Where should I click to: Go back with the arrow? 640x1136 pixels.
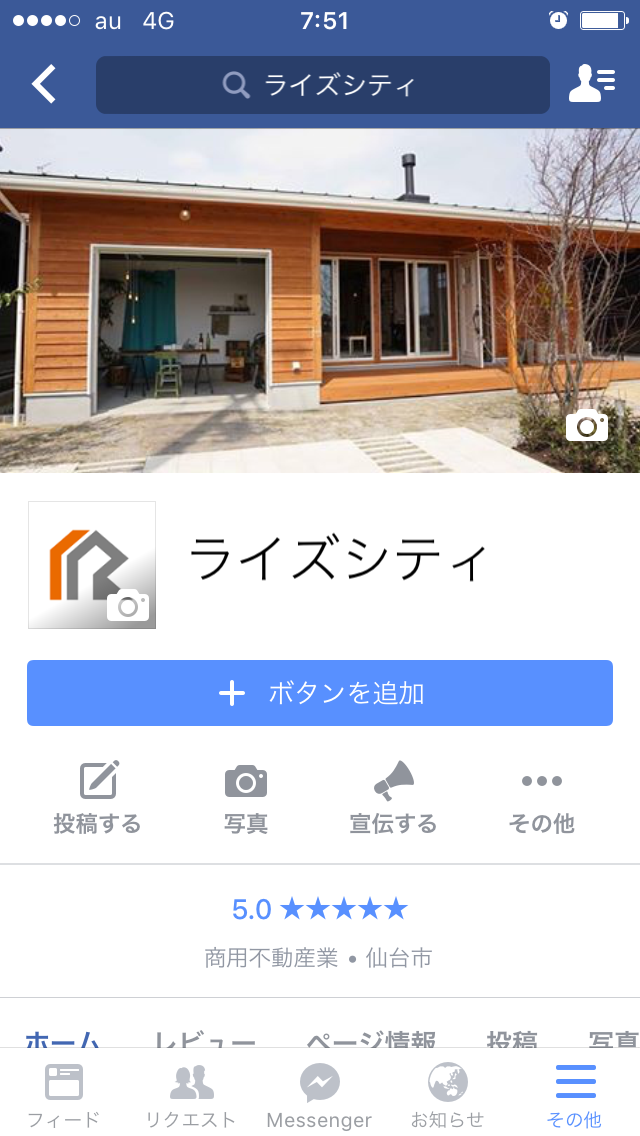click(x=44, y=85)
